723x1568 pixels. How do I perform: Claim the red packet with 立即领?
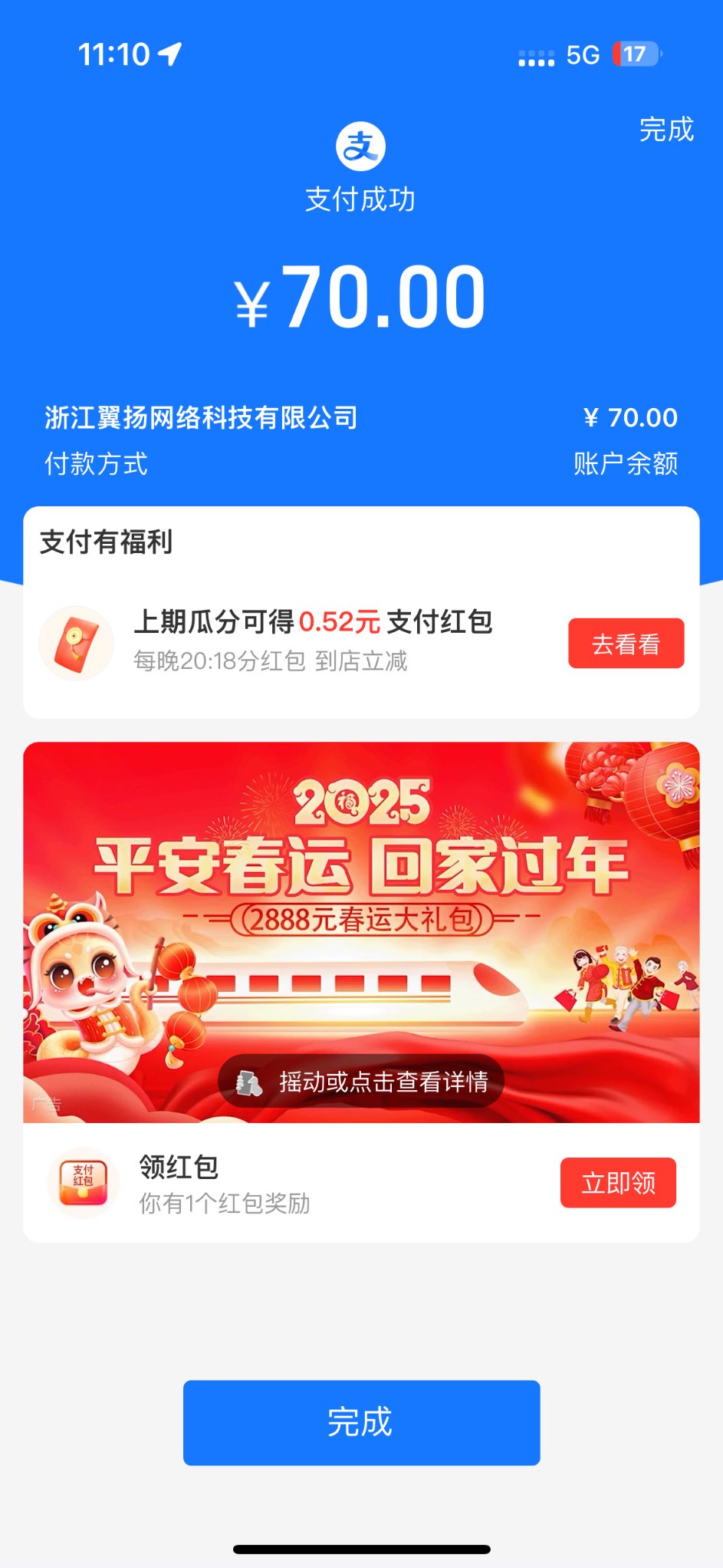click(x=618, y=1183)
